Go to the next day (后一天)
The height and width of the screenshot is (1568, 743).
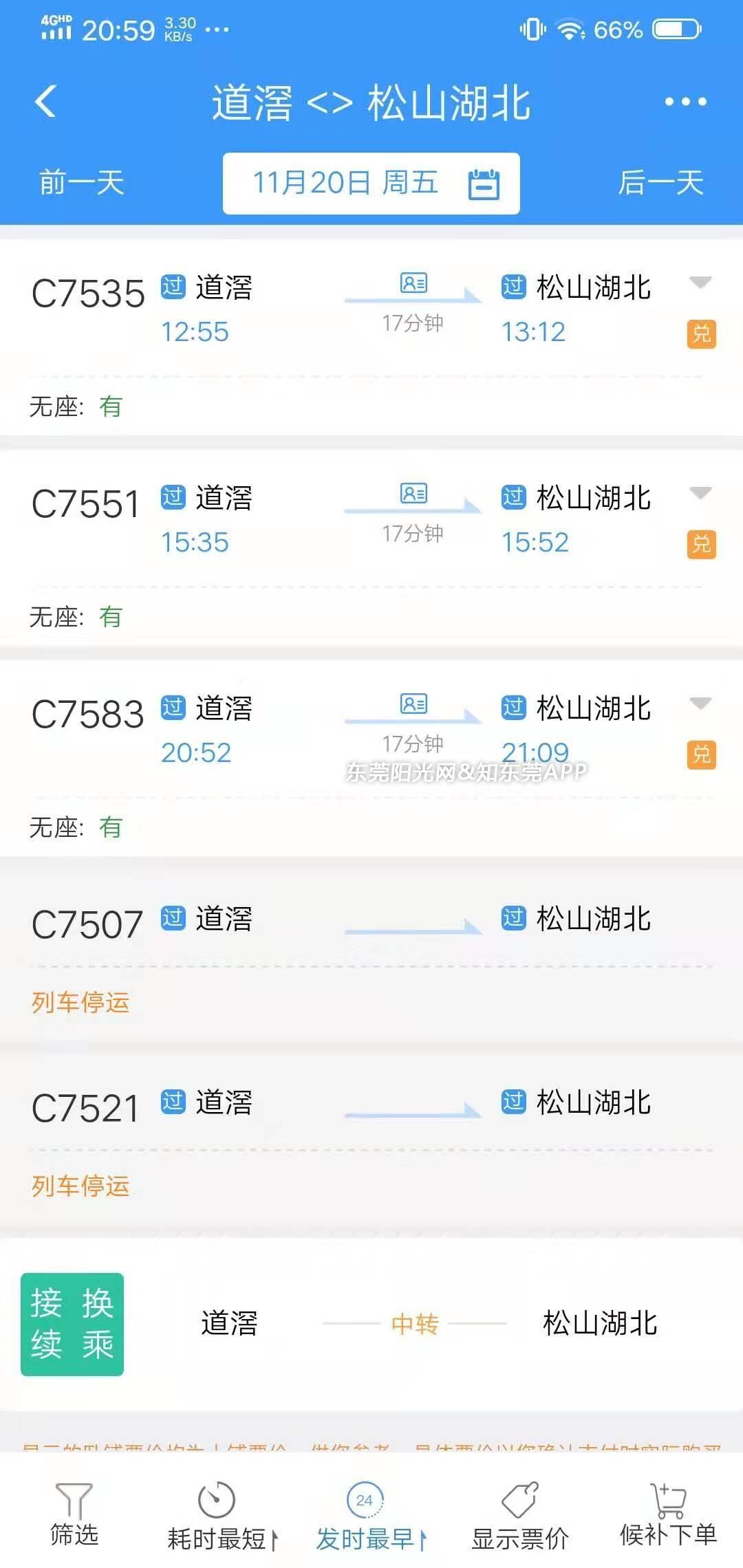click(660, 183)
